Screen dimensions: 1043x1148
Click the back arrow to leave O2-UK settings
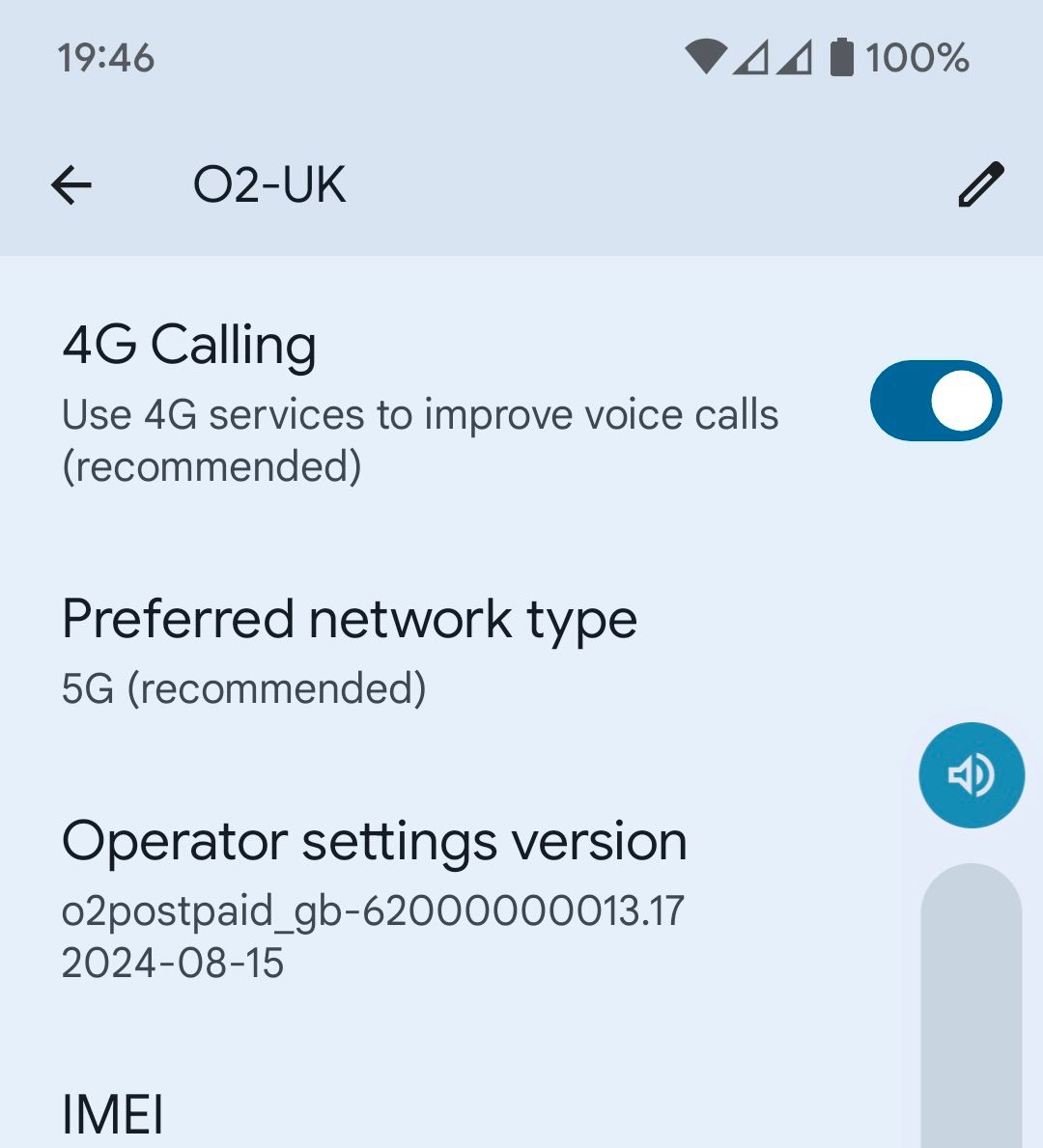[x=70, y=185]
